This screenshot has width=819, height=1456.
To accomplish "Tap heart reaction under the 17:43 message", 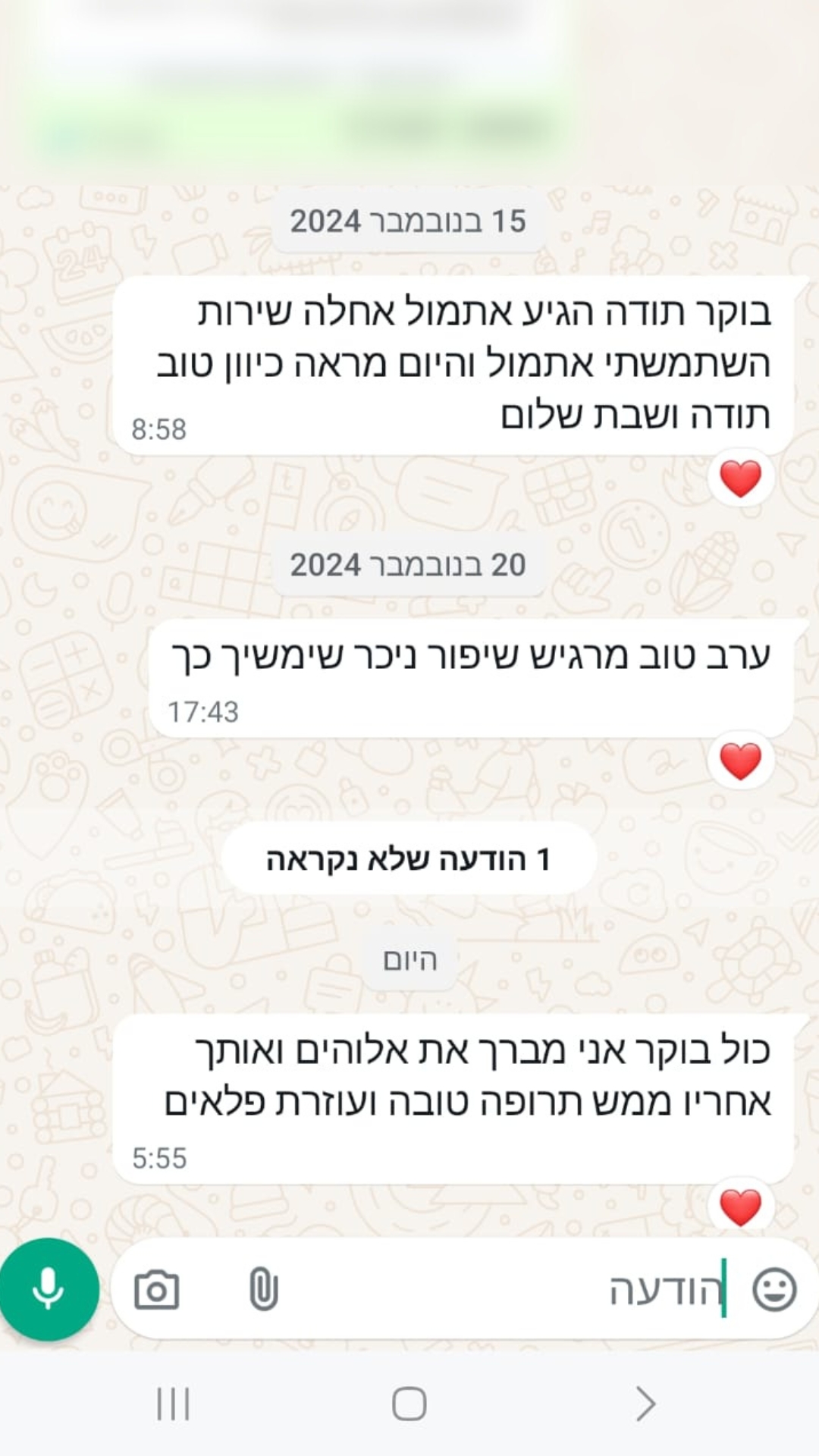I will click(740, 761).
